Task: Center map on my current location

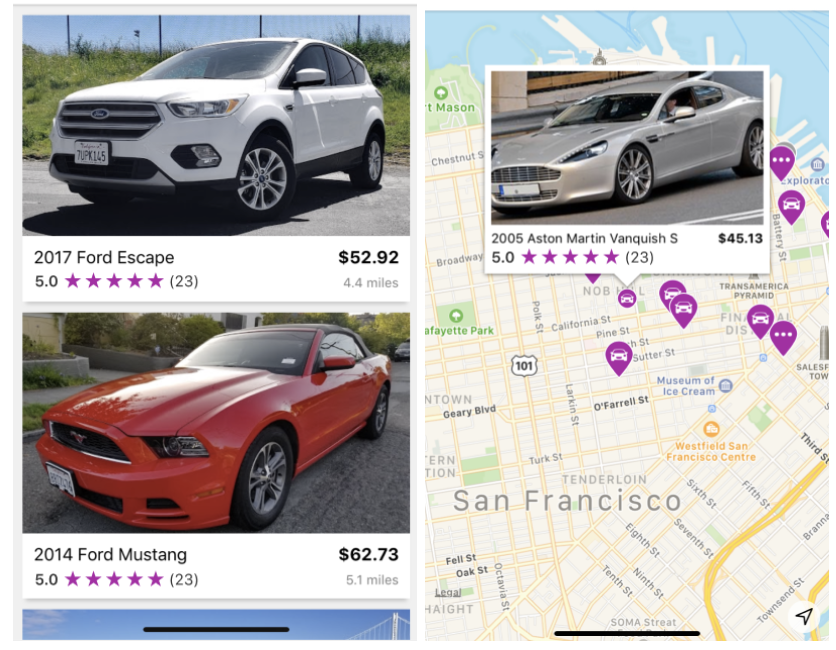Action: [x=804, y=616]
